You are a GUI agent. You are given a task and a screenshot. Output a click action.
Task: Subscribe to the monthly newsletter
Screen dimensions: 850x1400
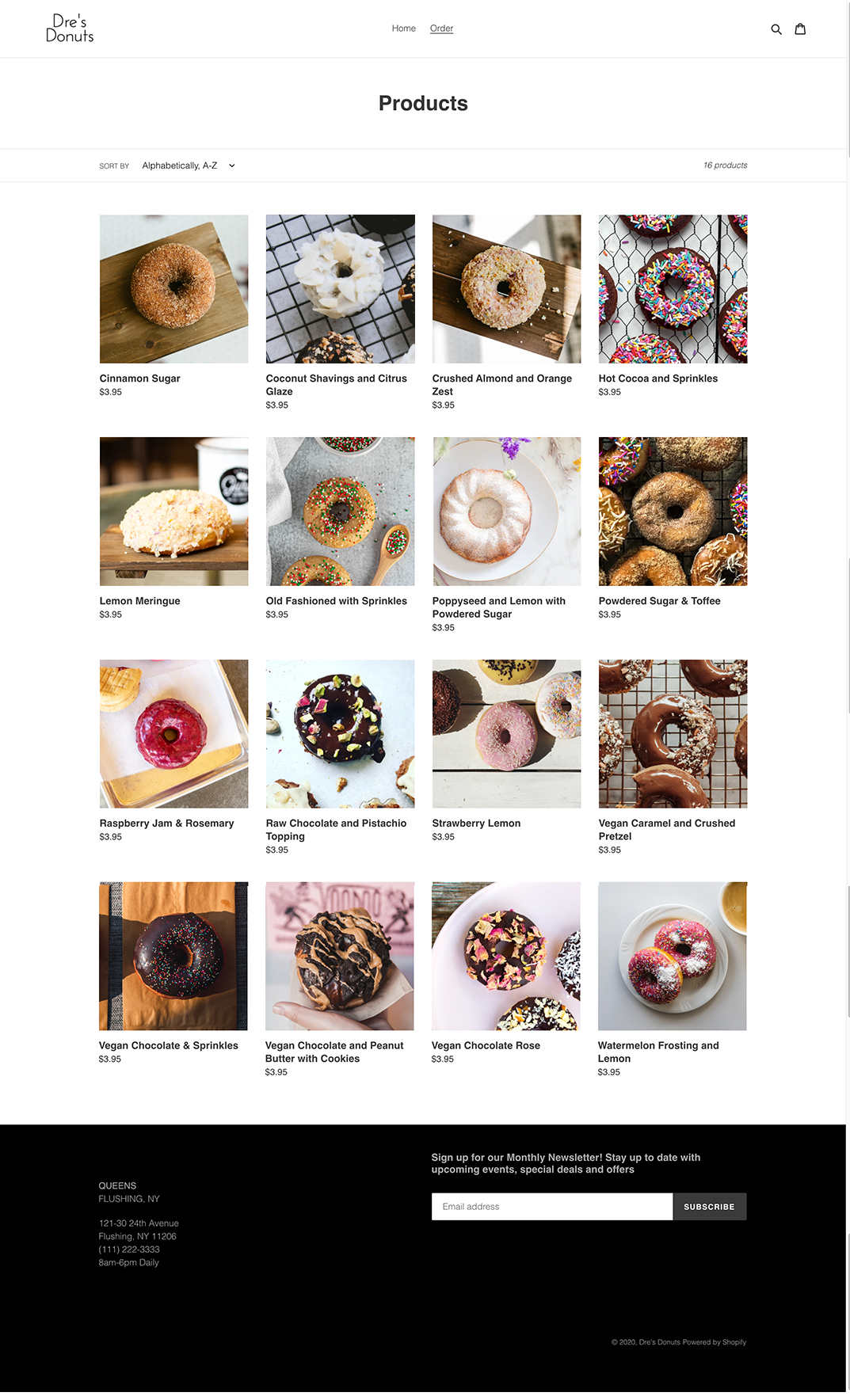coord(709,1207)
